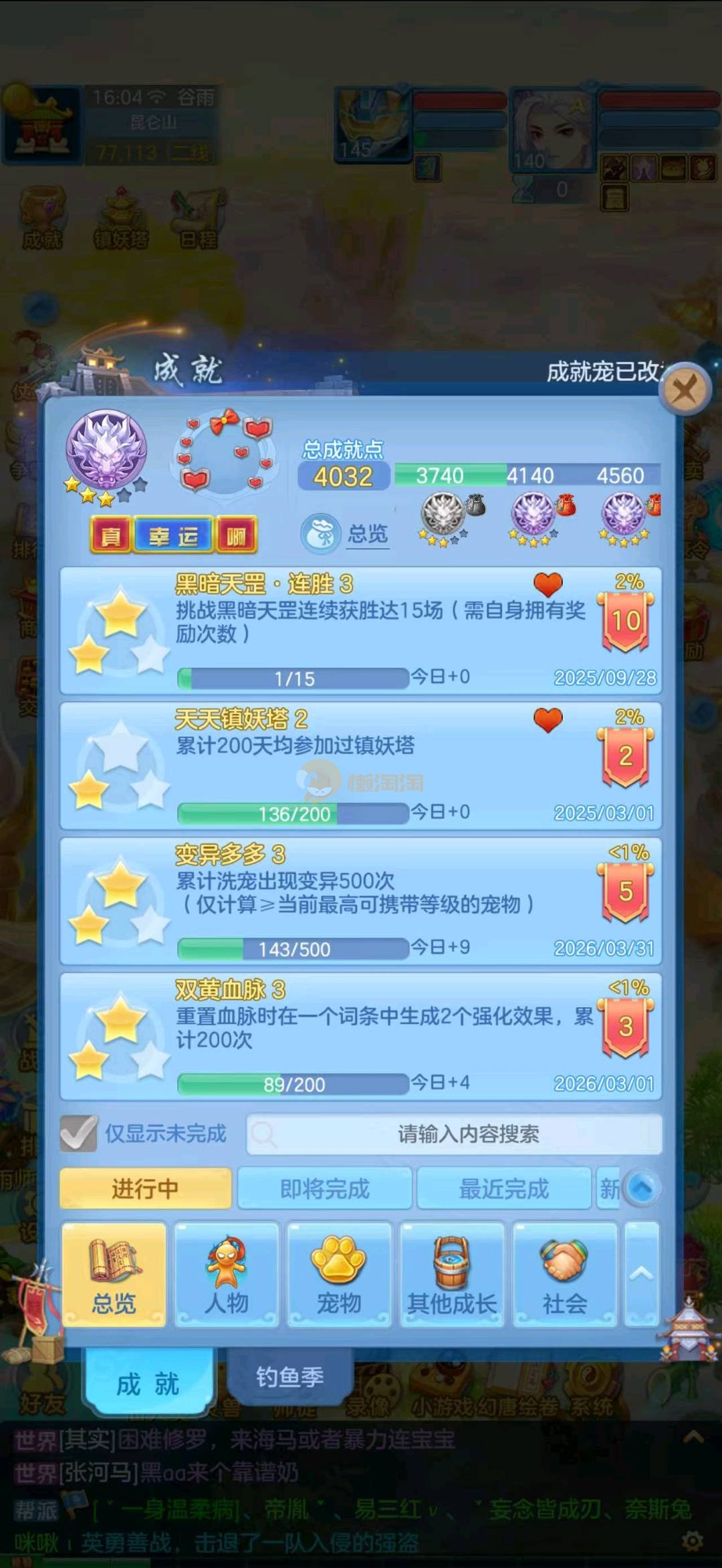The width and height of the screenshot is (722, 1568).
Task: Switch to the 宠物 category
Action: [339, 1275]
